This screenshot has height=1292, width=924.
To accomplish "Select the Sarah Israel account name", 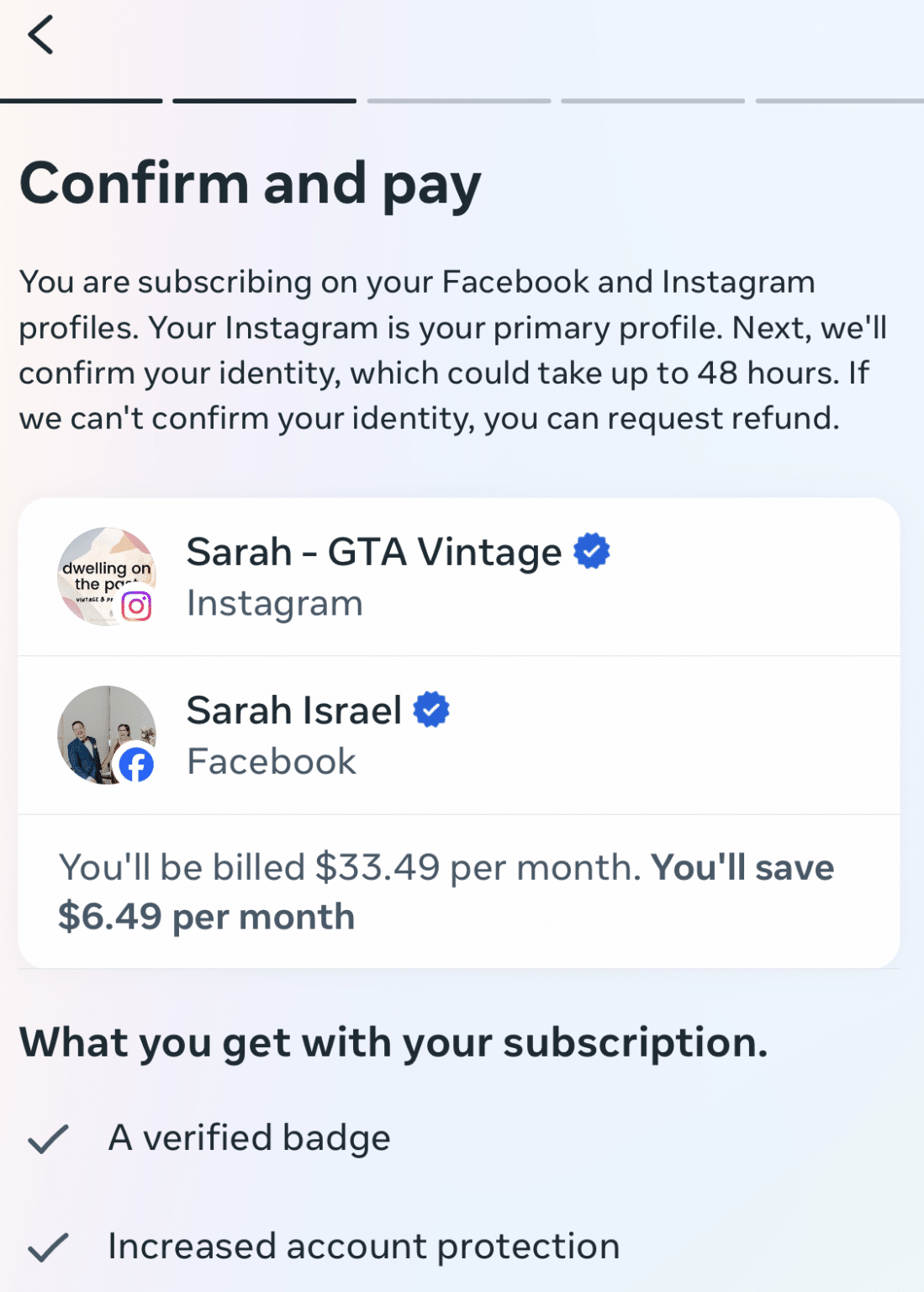I will click(x=294, y=710).
